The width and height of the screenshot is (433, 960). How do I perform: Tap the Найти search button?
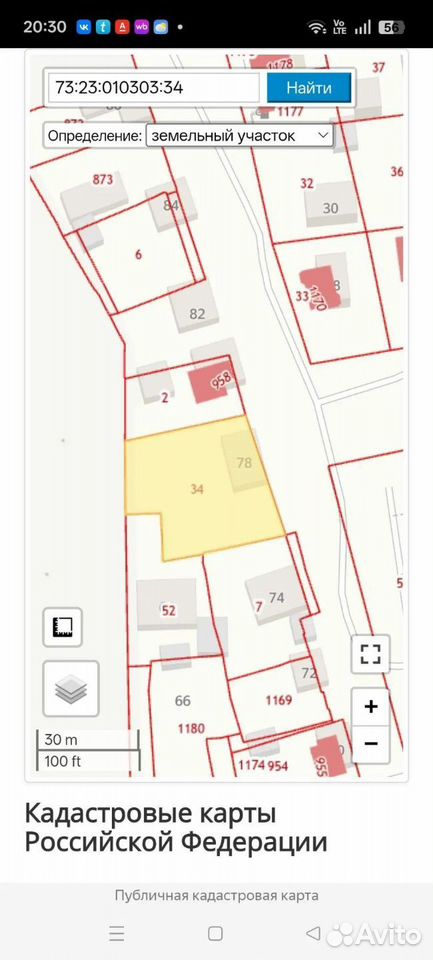pyautogui.click(x=309, y=88)
